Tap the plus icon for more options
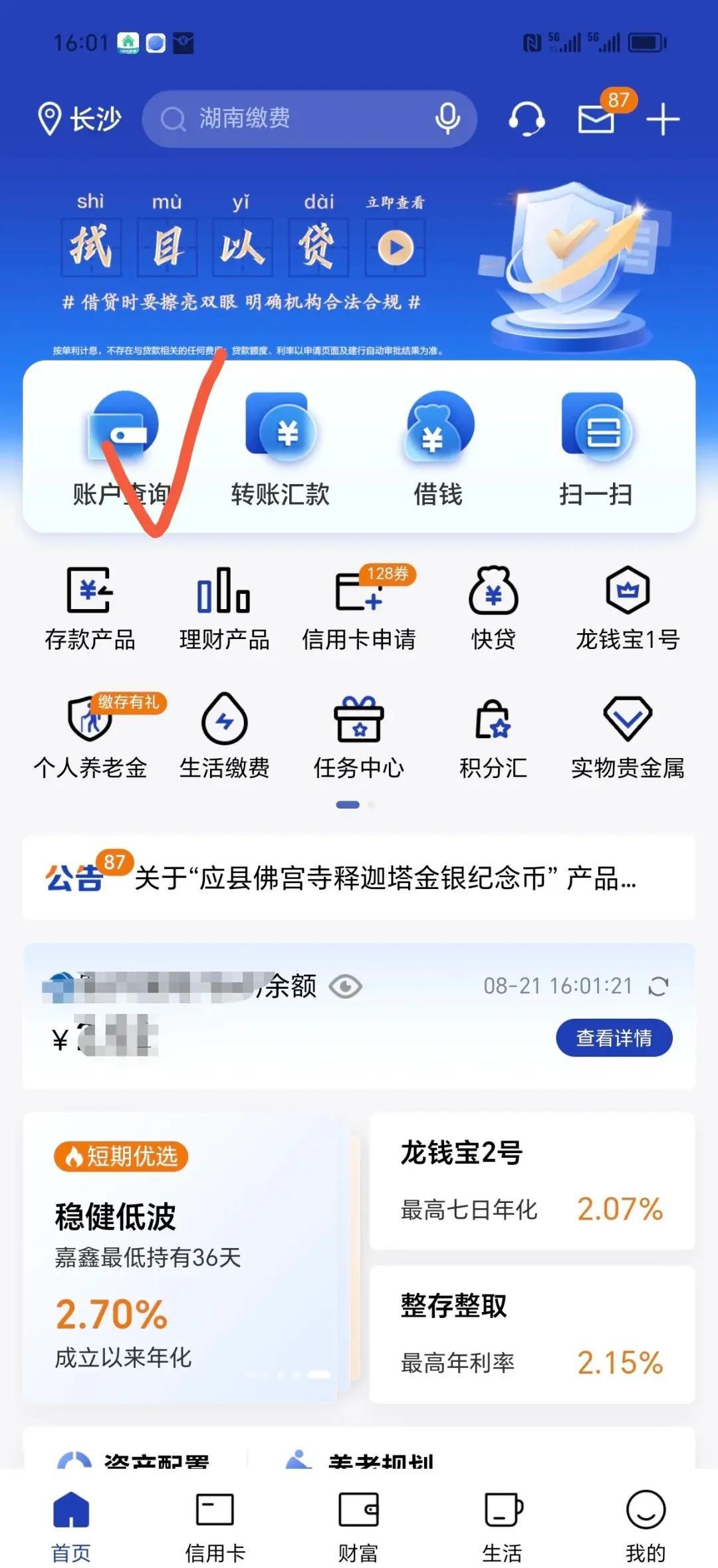The height and width of the screenshot is (1568, 718). click(x=663, y=120)
